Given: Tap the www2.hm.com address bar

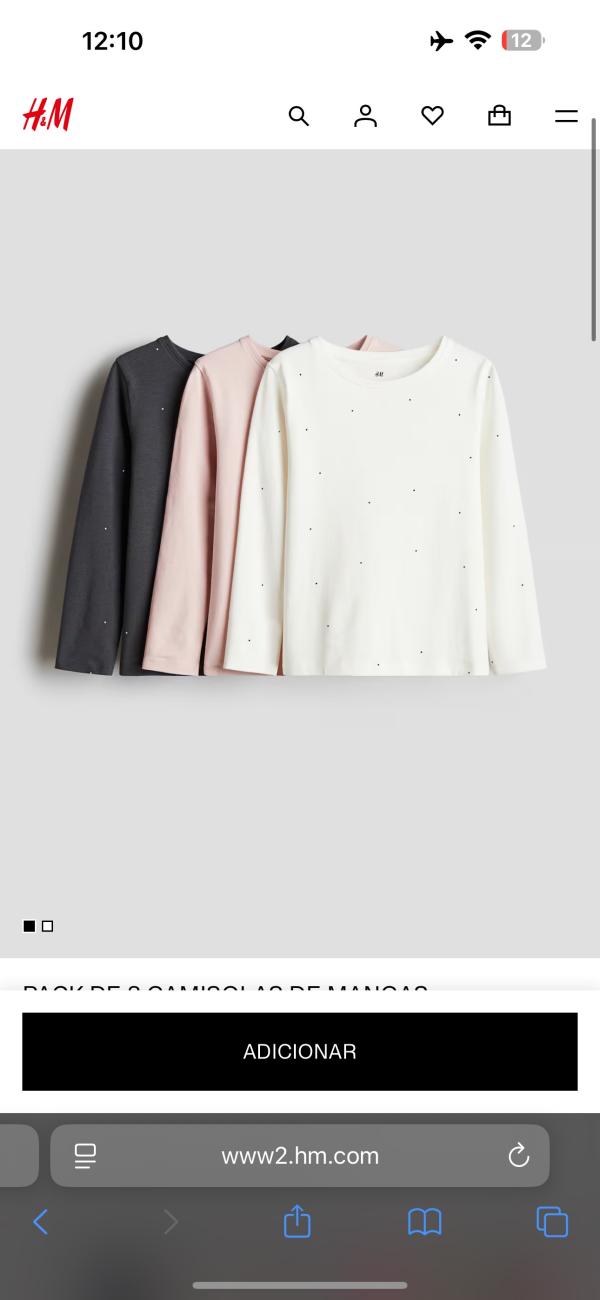Looking at the screenshot, I should [x=300, y=1156].
